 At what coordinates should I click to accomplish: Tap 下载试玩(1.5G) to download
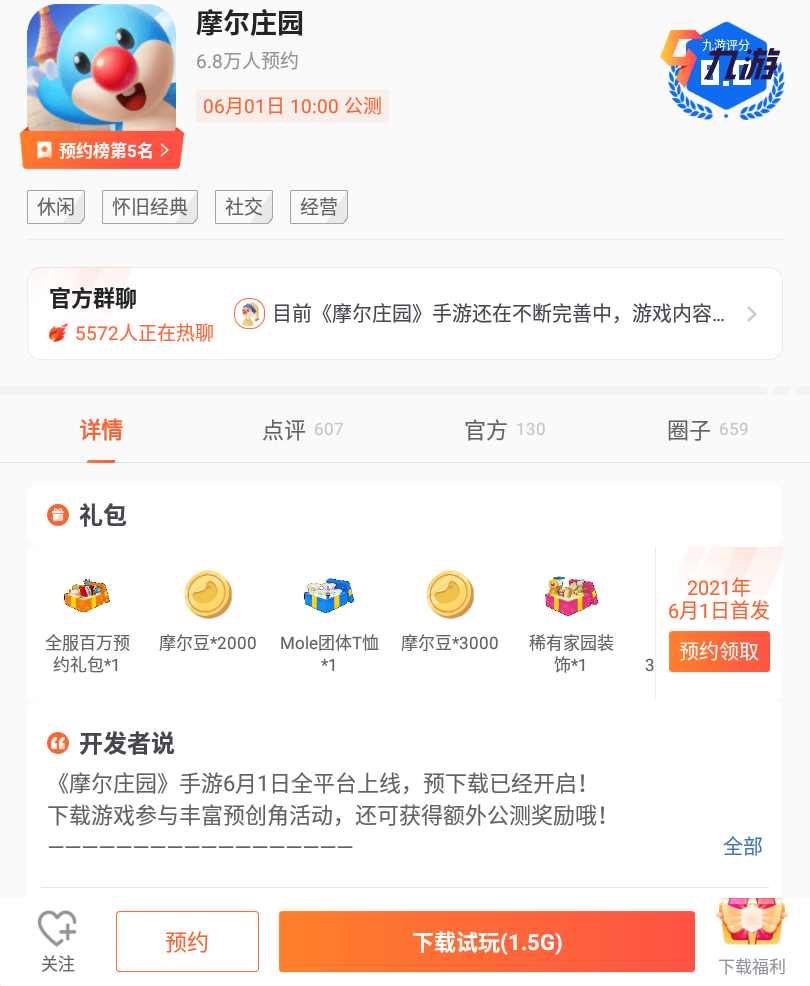pyautogui.click(x=487, y=941)
